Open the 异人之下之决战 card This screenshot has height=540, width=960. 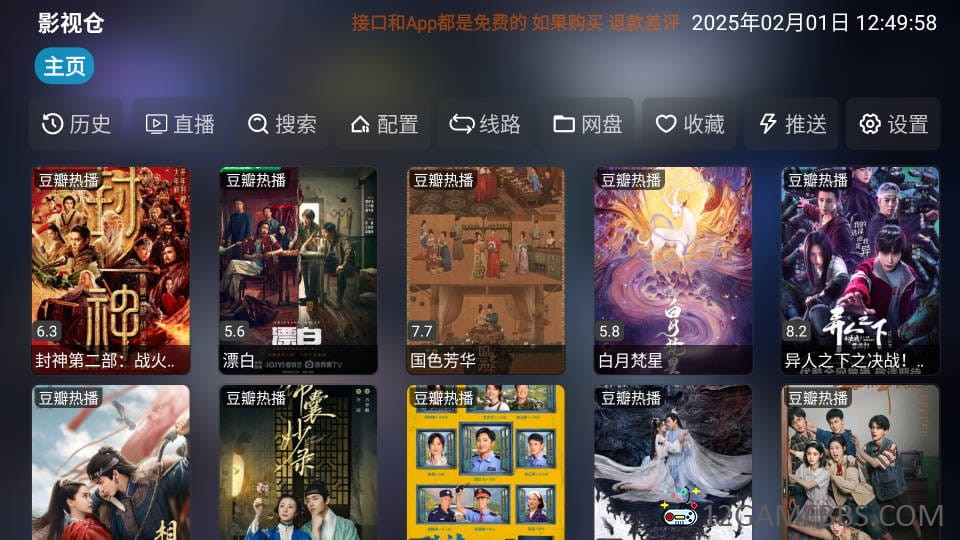pos(860,270)
